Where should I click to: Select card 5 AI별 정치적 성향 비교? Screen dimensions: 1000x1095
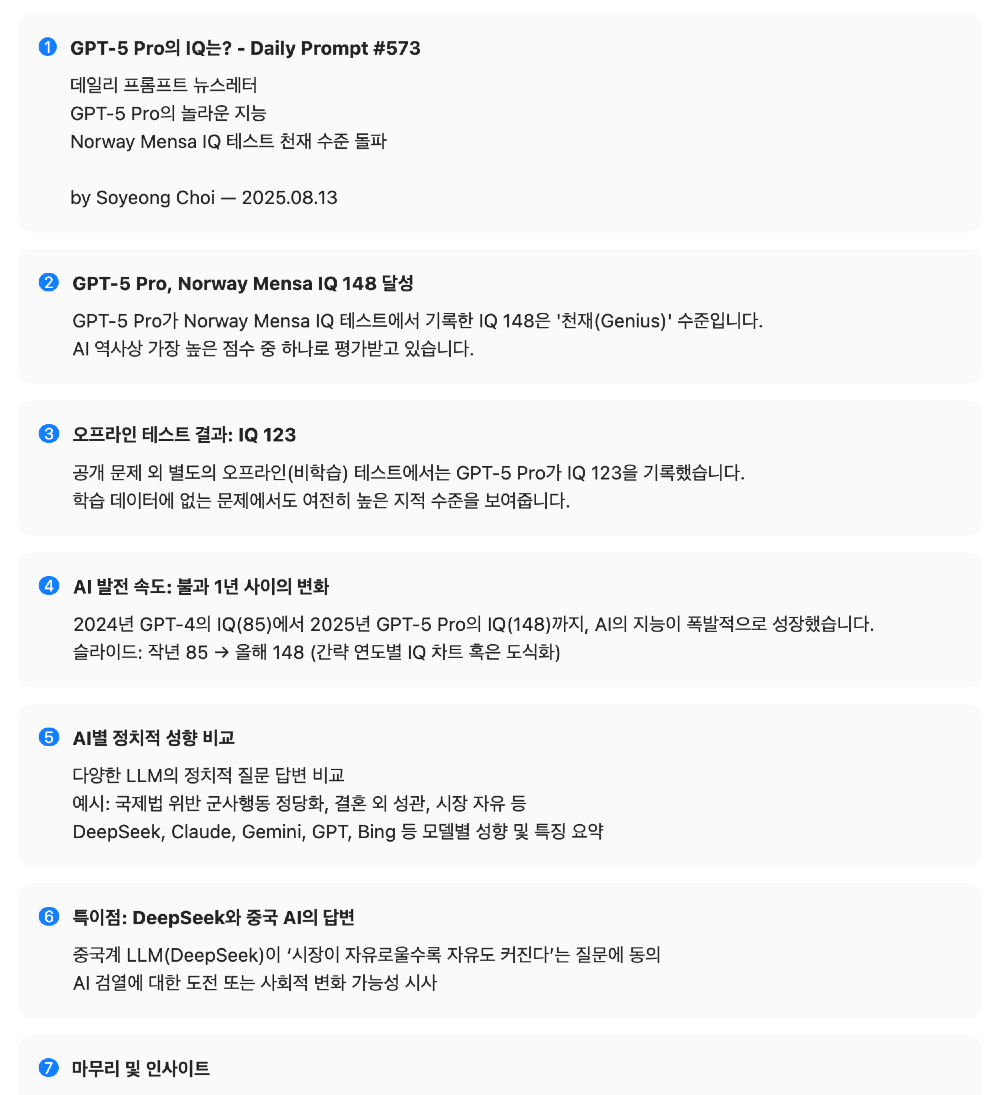pyautogui.click(x=499, y=785)
